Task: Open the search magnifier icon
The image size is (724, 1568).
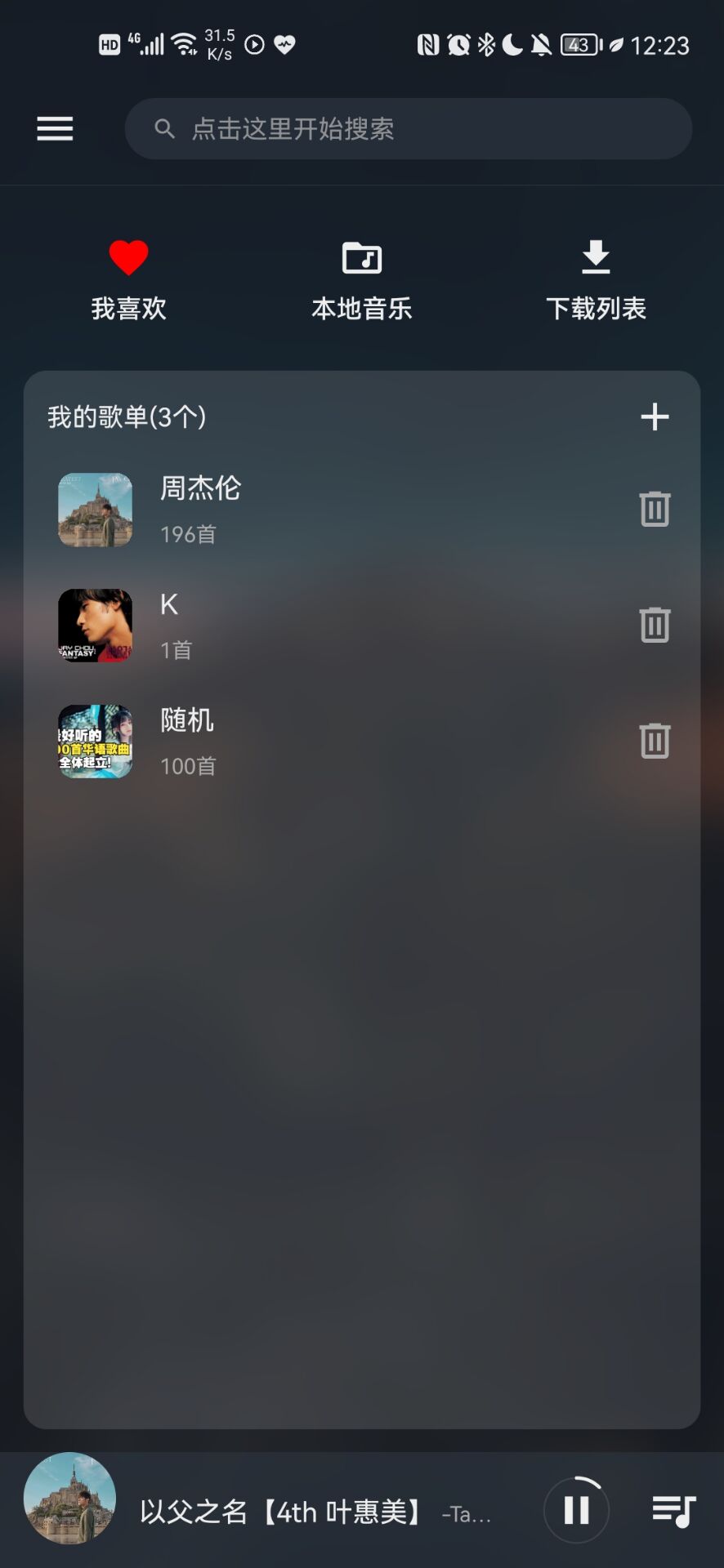Action: pyautogui.click(x=164, y=128)
